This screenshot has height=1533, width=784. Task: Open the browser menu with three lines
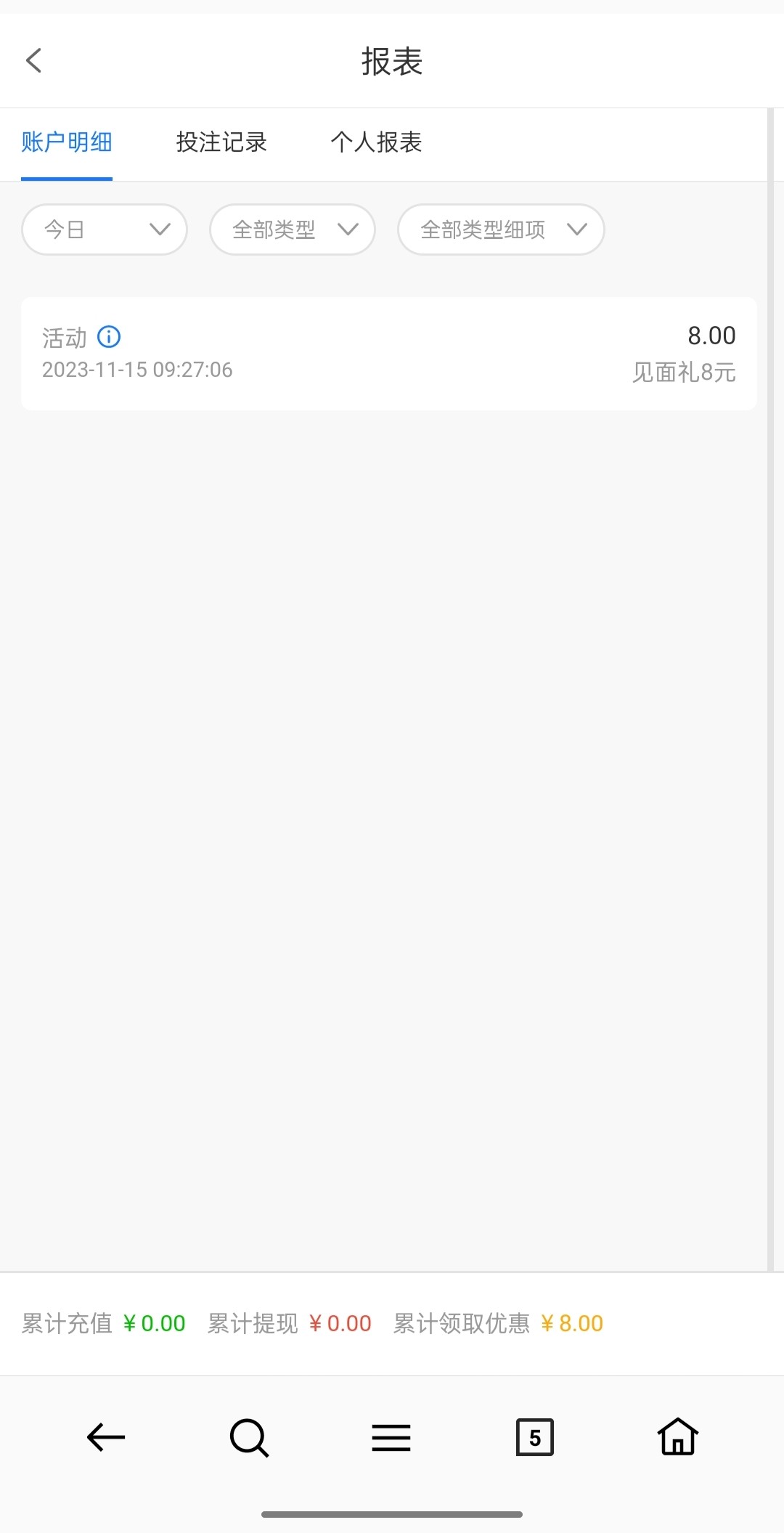(x=391, y=1438)
